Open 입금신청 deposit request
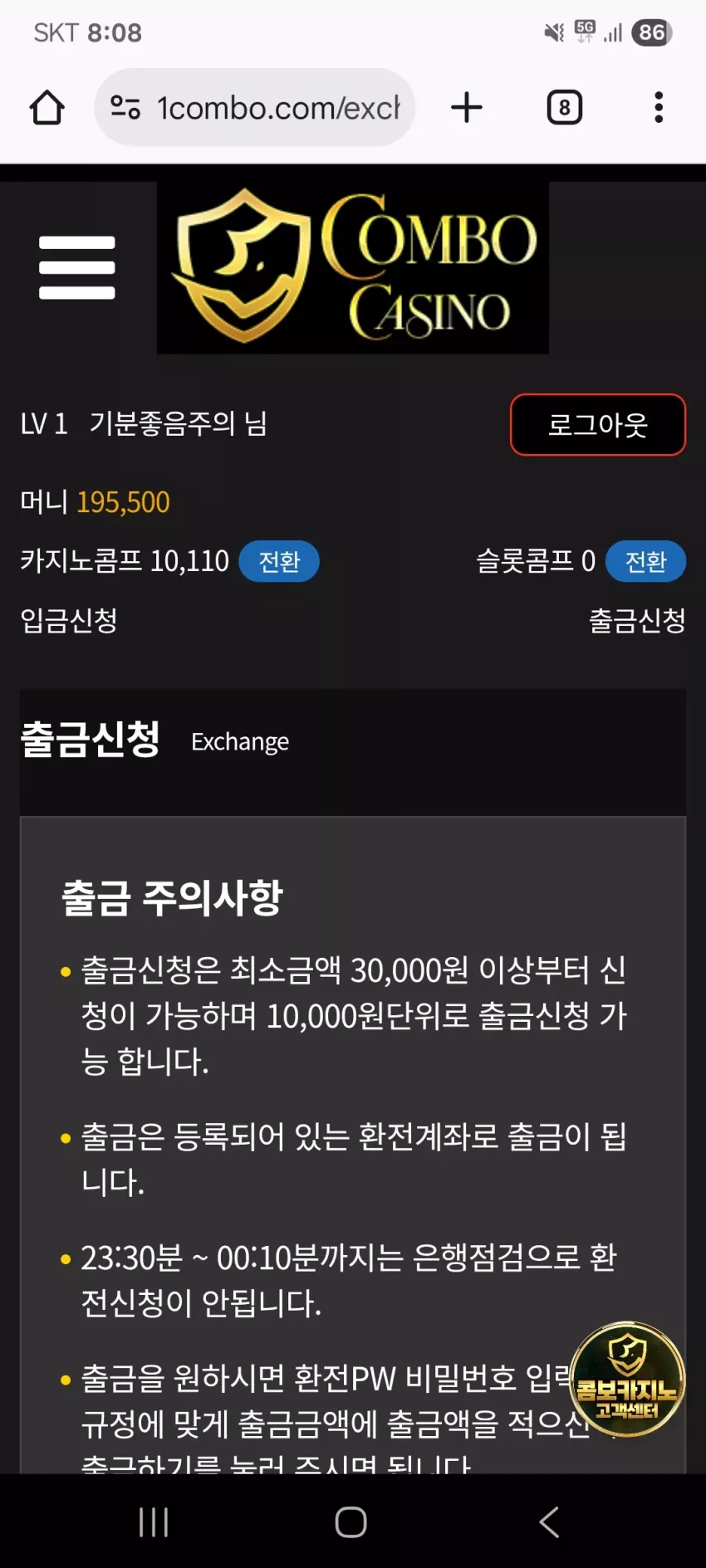This screenshot has height=1568, width=706. (69, 620)
